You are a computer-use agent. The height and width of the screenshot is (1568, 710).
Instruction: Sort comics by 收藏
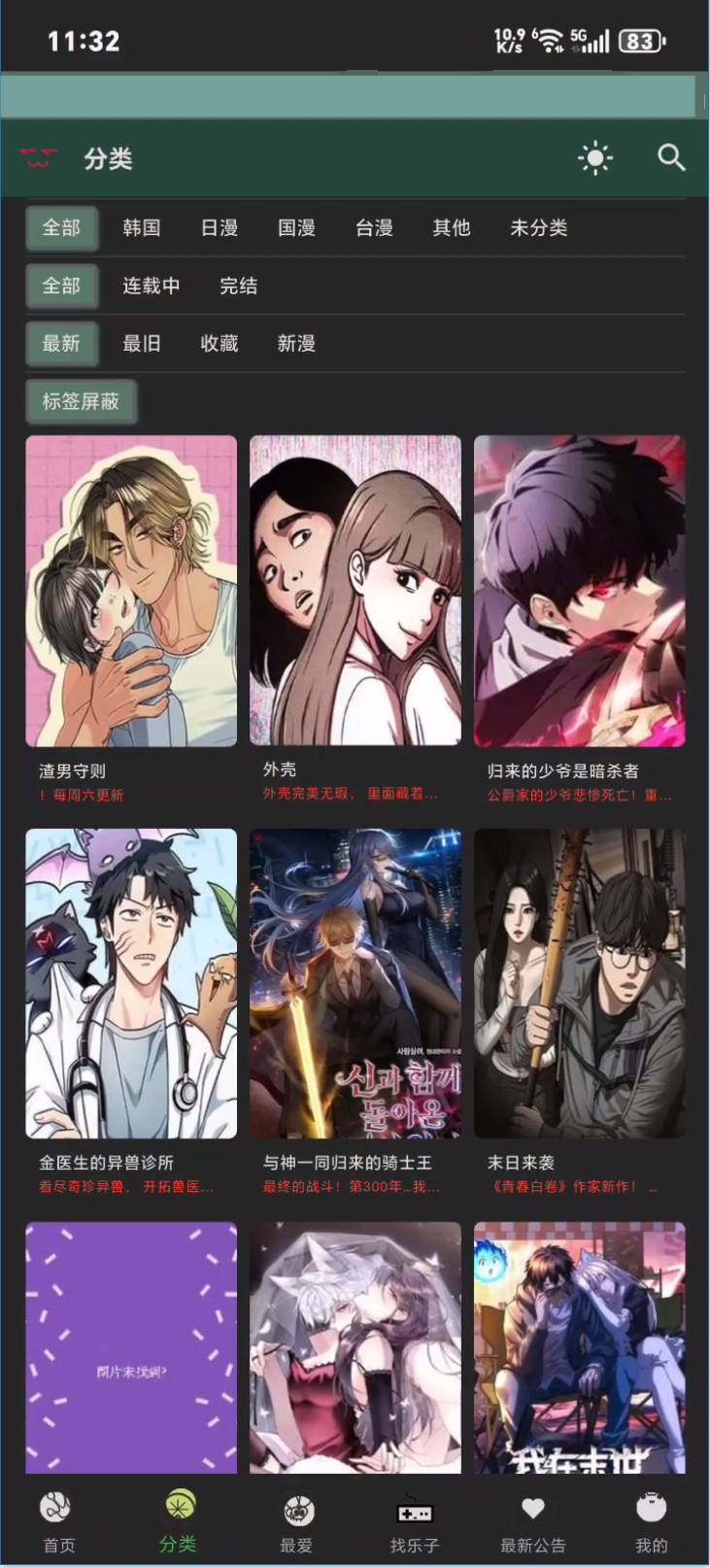tap(220, 343)
